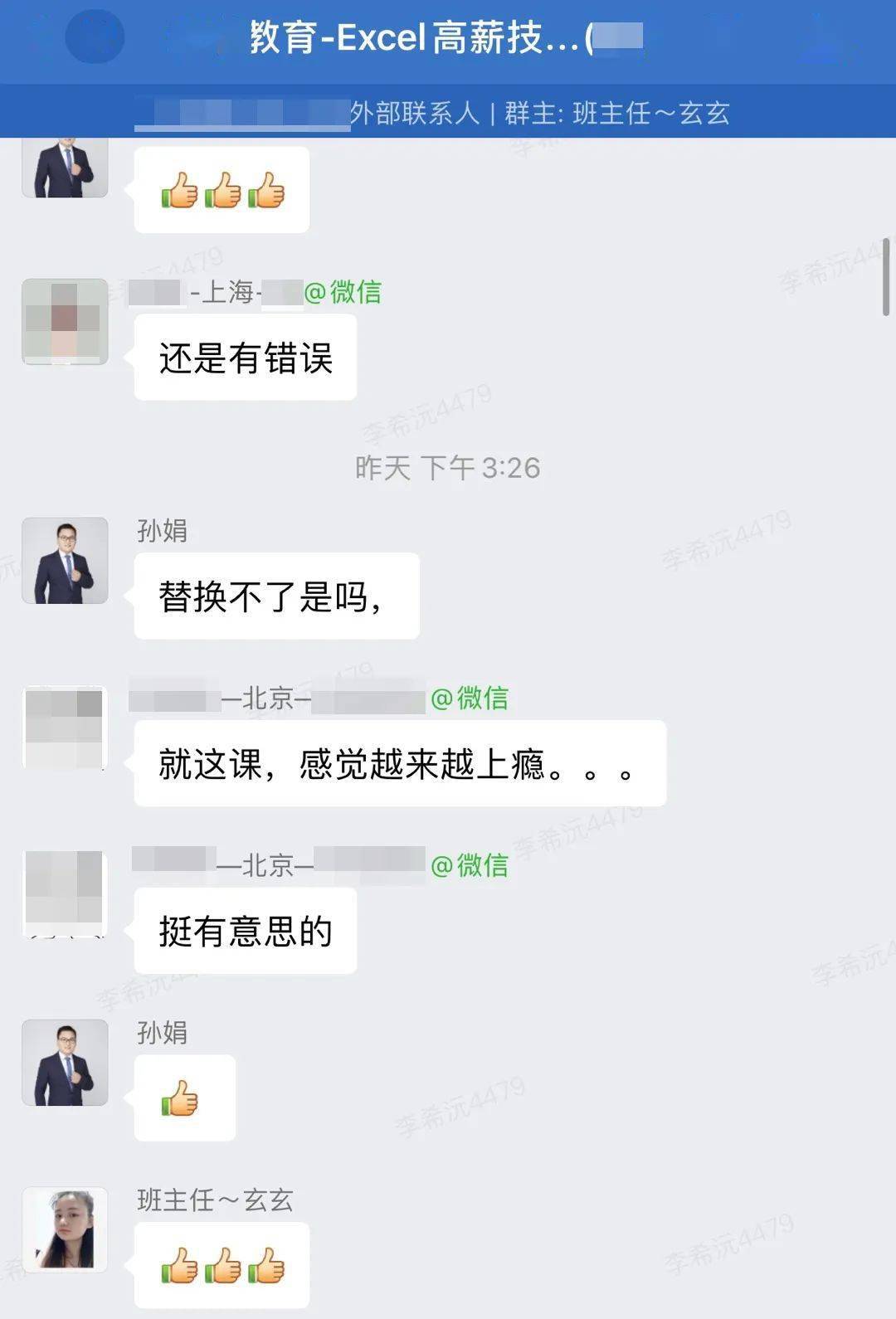Click the timestamp 昨天 下午 3:26
This screenshot has height=1319, width=896.
[x=448, y=467]
